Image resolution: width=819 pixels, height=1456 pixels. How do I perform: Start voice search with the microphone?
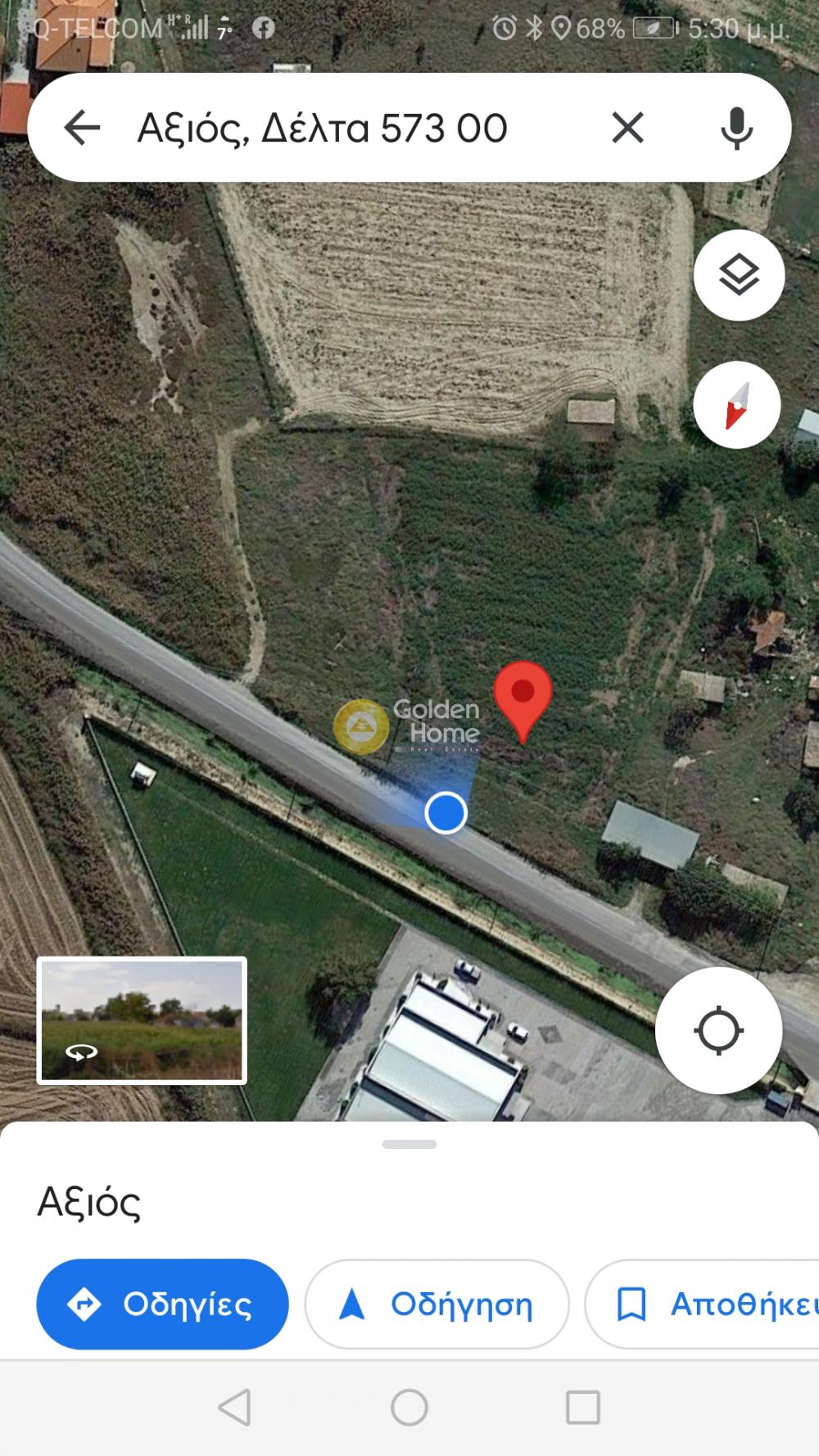[736, 128]
